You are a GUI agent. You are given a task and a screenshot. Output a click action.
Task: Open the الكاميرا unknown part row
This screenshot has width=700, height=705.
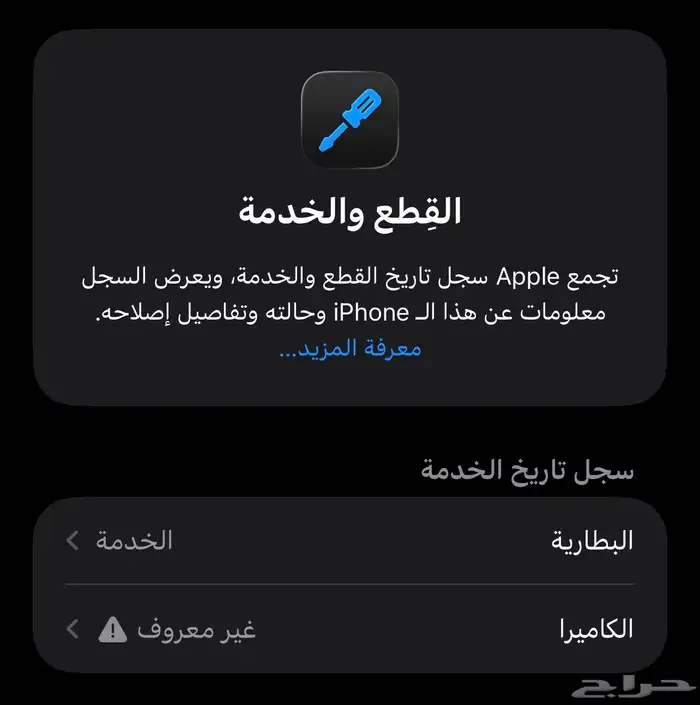[350, 630]
